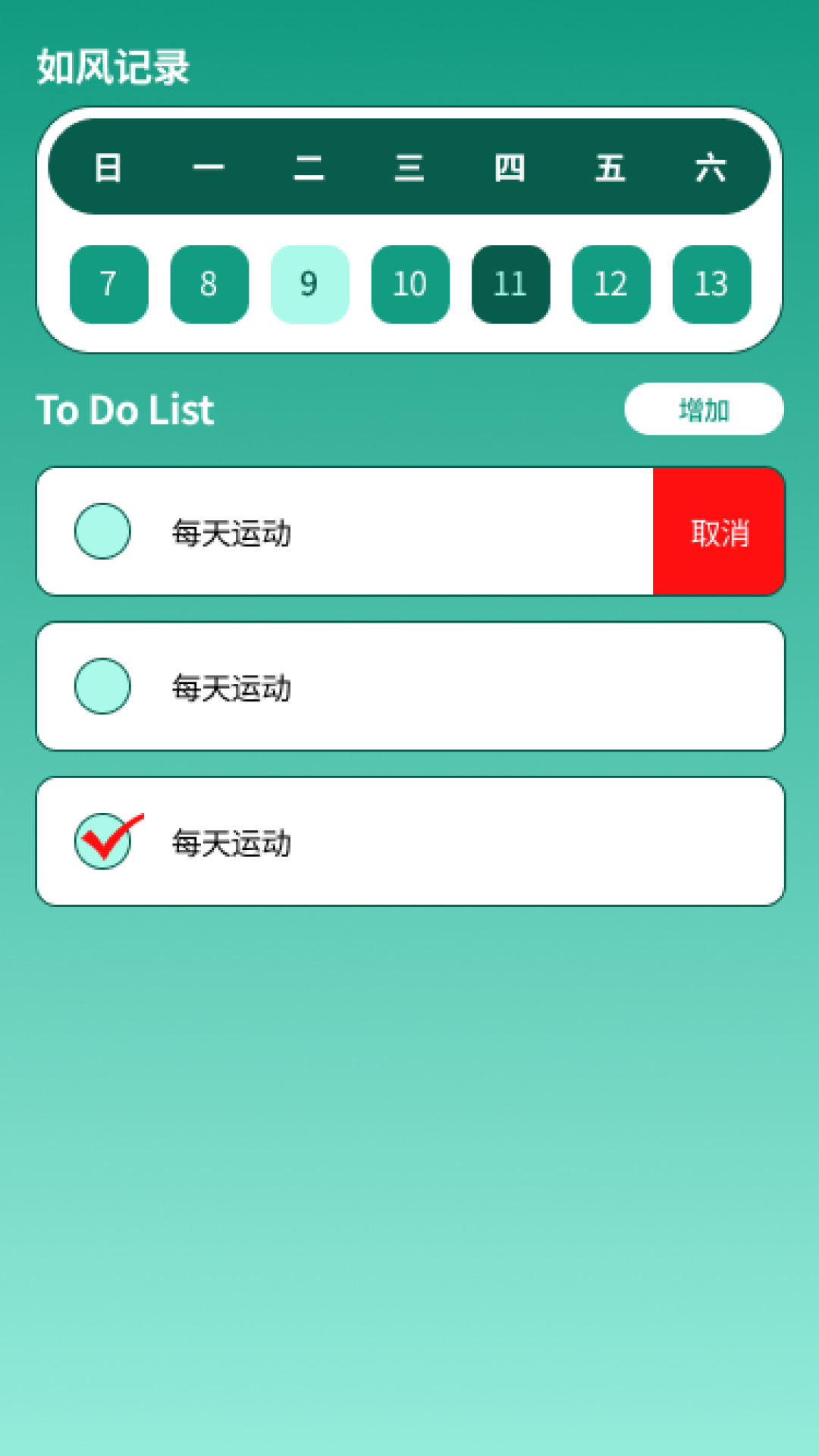Viewport: 819px width, 1456px height.
Task: Click the 日 (Sunday) column header
Action: pyautogui.click(x=108, y=168)
